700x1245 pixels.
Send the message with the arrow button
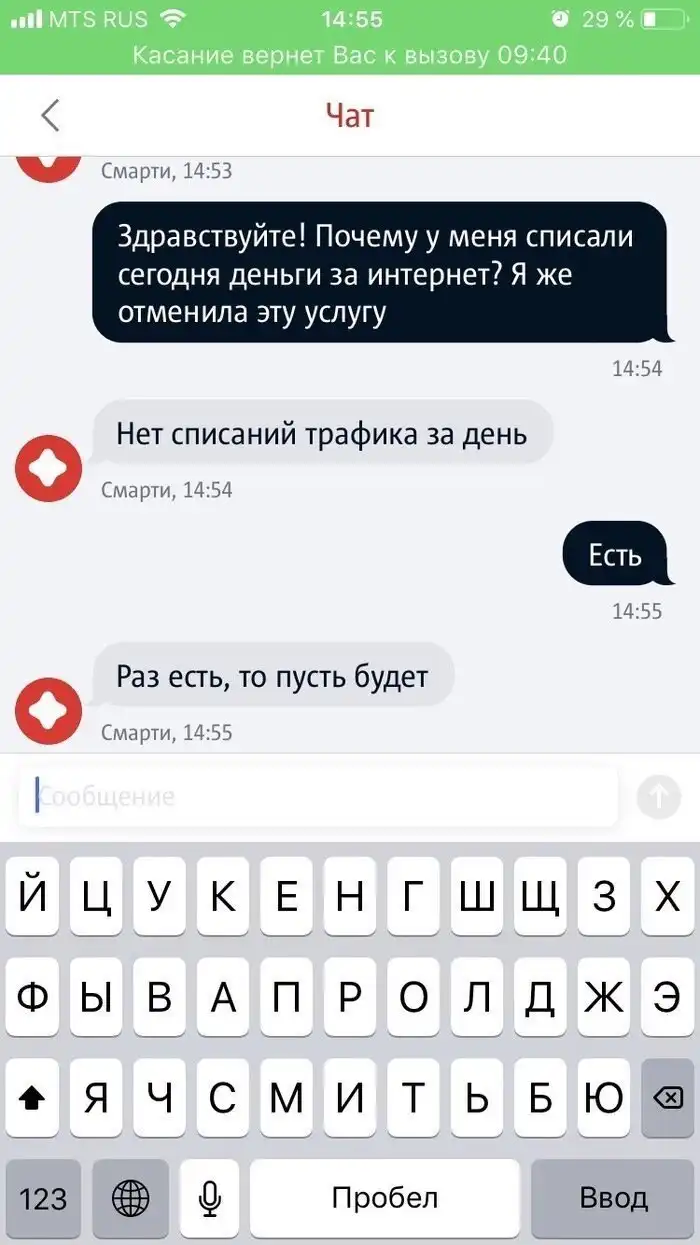click(658, 796)
